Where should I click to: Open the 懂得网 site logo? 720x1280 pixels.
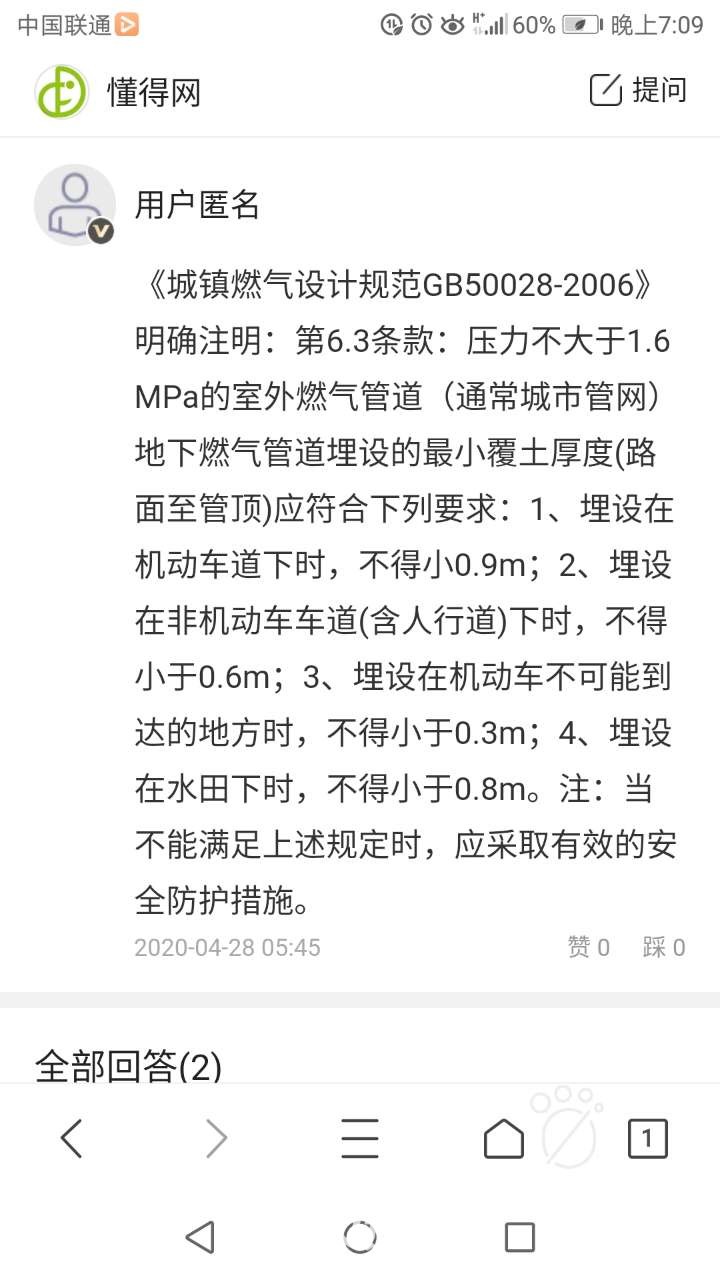tap(63, 92)
